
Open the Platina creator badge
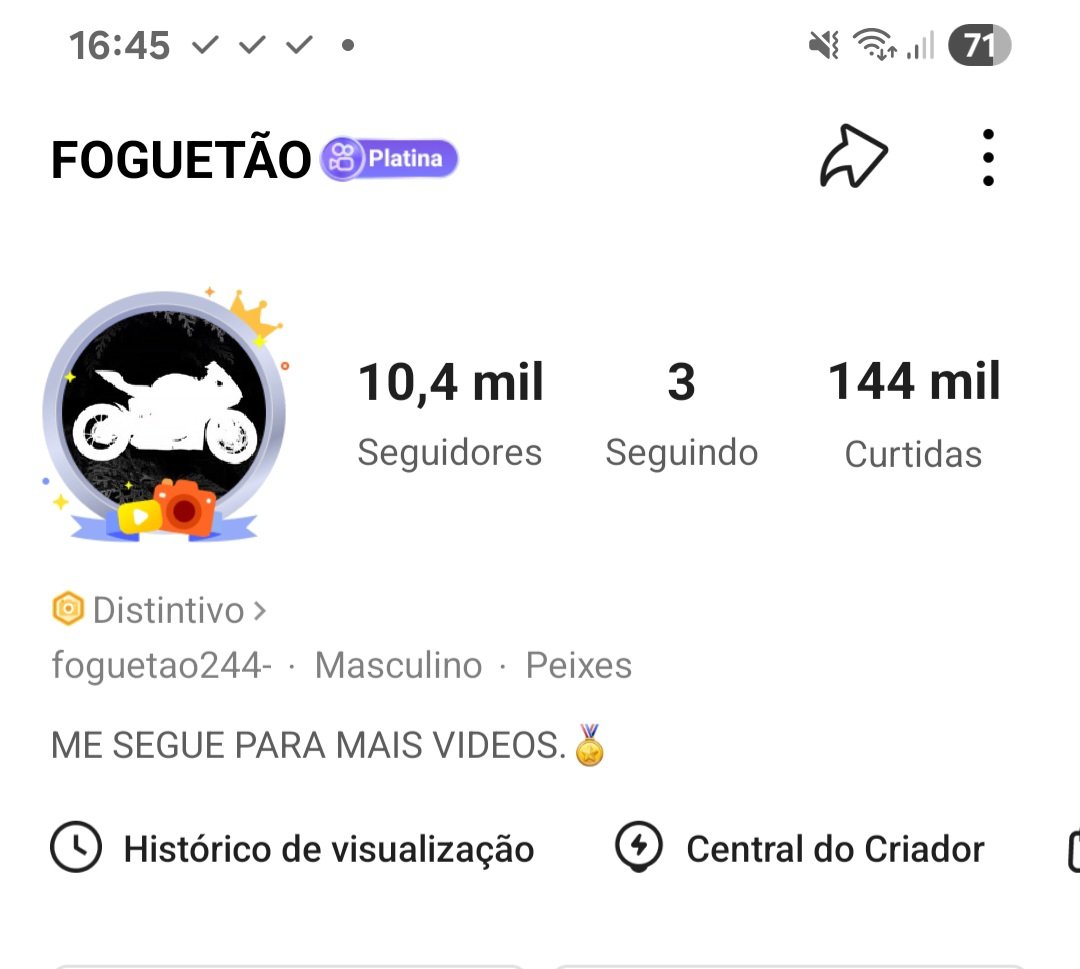(389, 159)
